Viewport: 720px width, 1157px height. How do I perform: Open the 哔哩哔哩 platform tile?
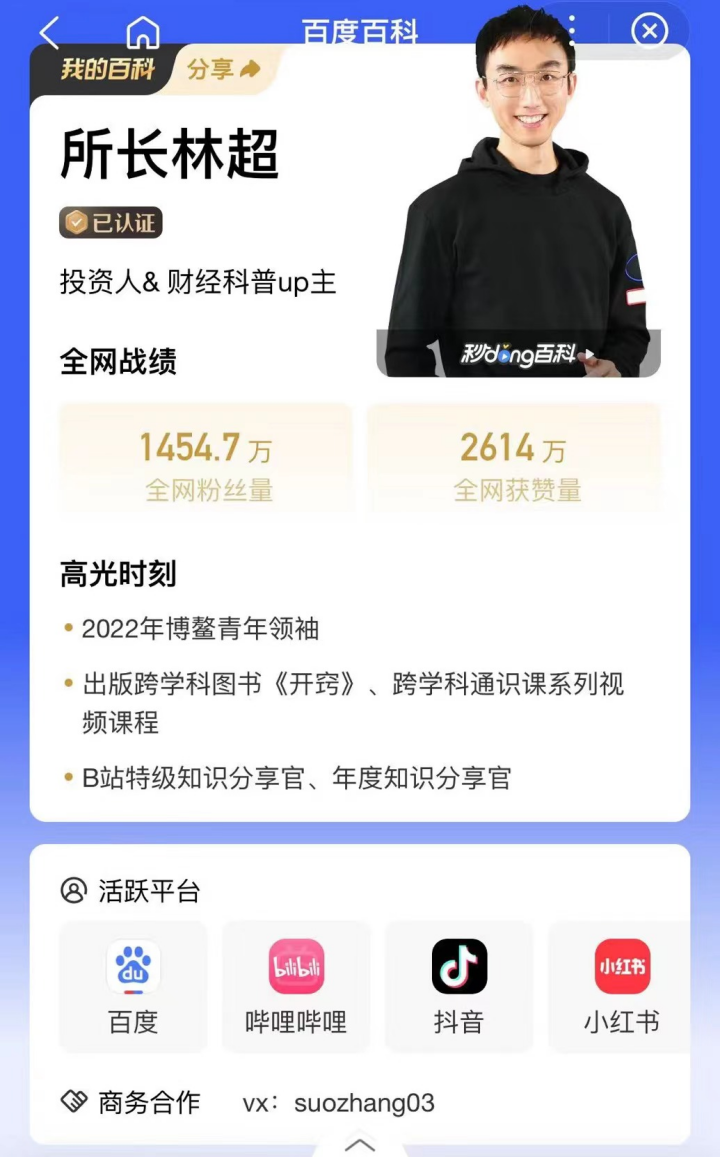pyautogui.click(x=296, y=985)
